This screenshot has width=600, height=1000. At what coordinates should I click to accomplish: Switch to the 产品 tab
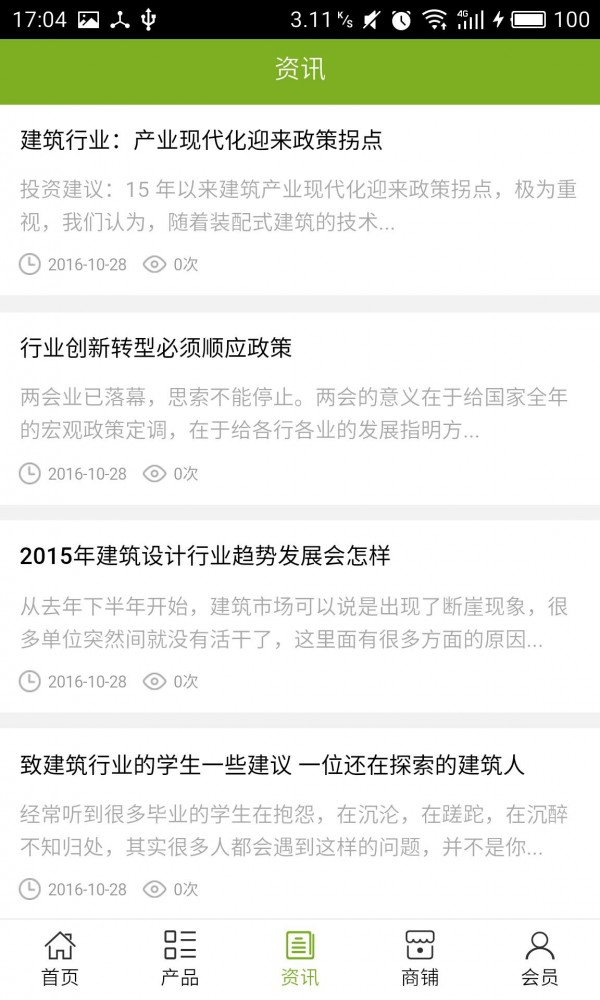(180, 958)
